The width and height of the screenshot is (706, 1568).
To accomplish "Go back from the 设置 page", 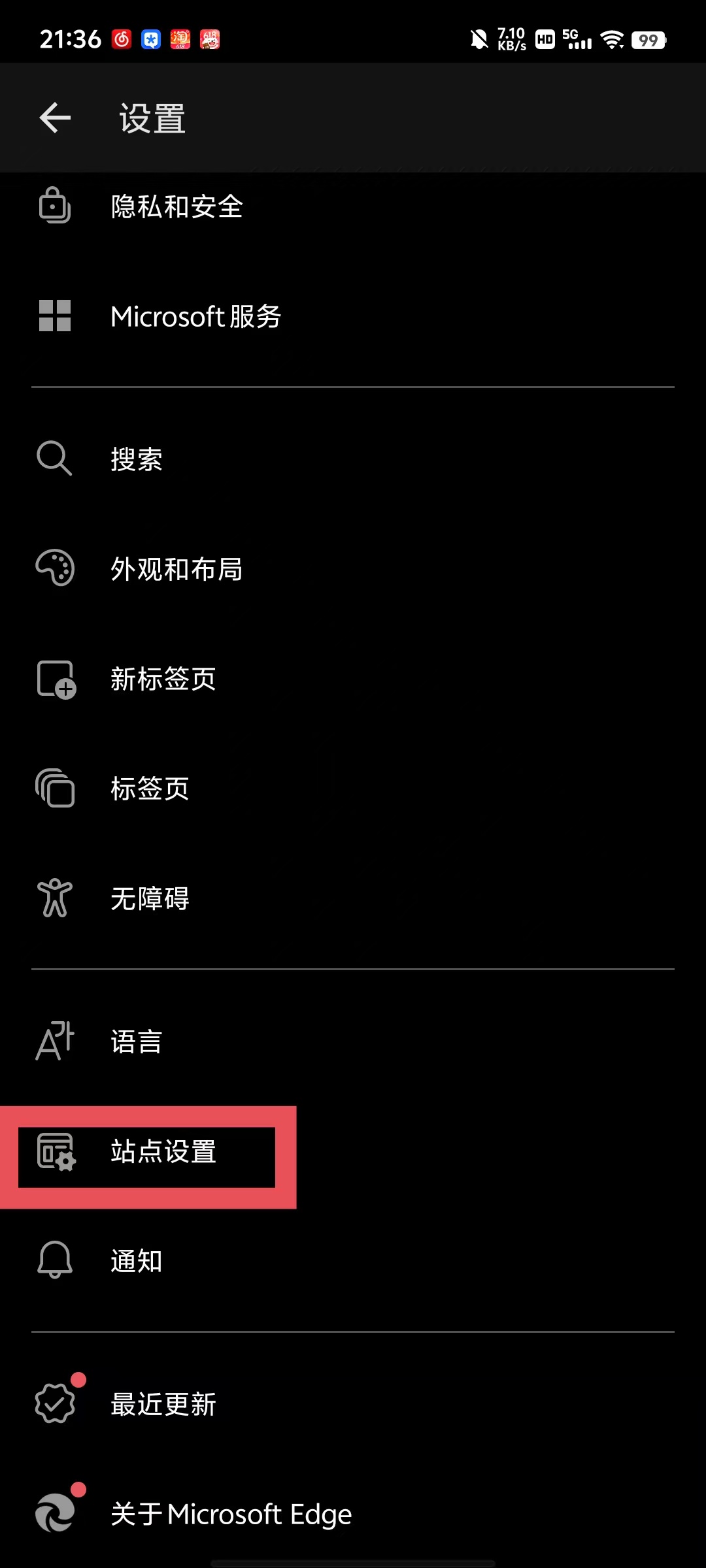I will tap(55, 118).
